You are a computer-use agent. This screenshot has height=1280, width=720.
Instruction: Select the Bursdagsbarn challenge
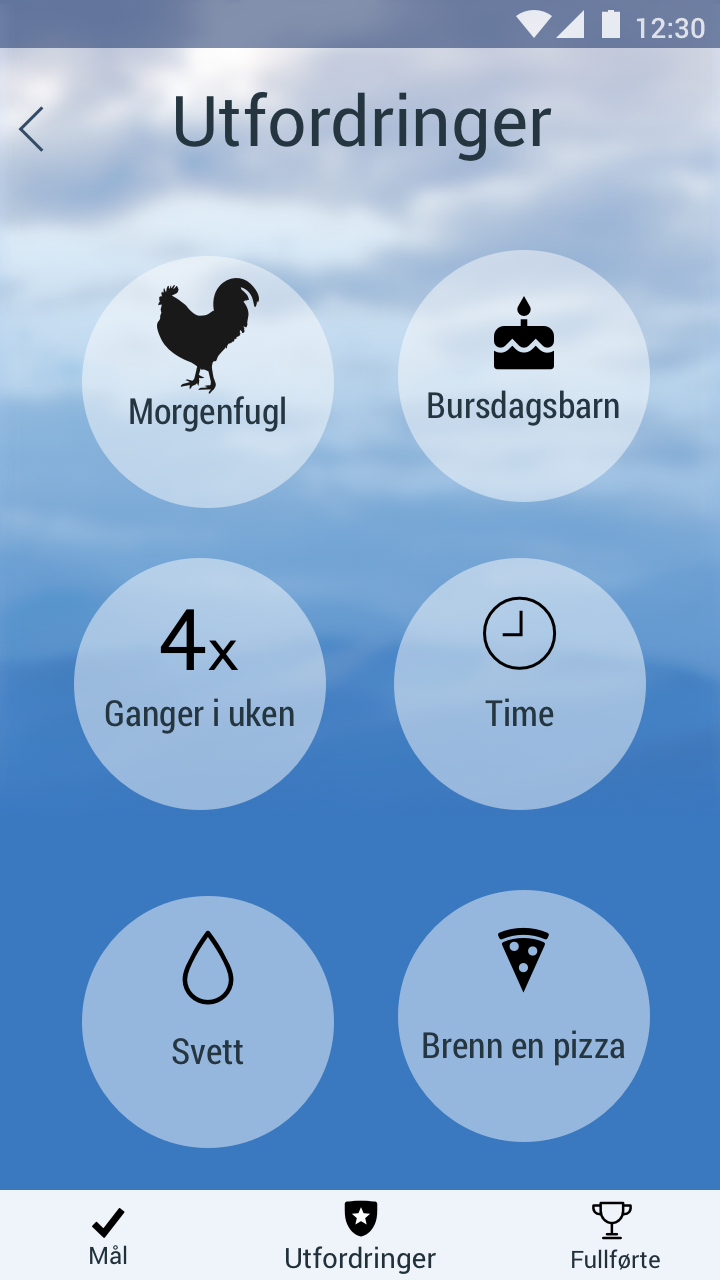point(524,376)
